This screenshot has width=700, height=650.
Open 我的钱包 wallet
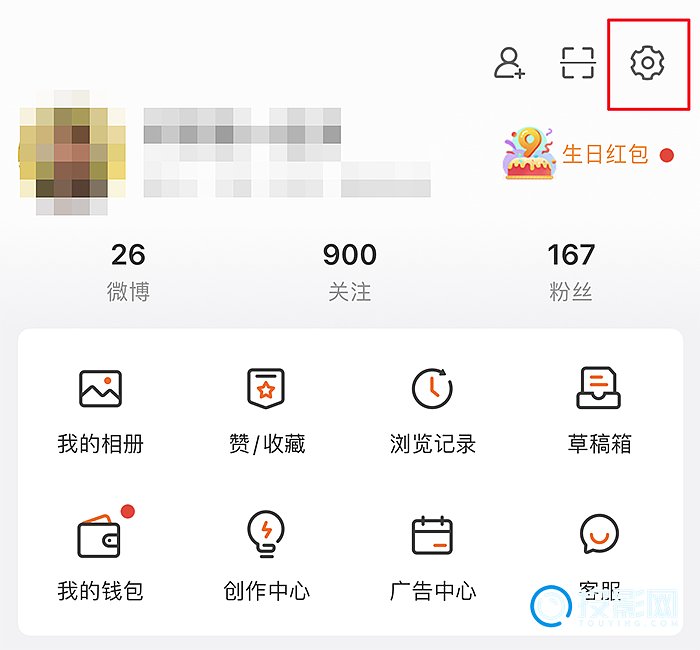coord(100,555)
